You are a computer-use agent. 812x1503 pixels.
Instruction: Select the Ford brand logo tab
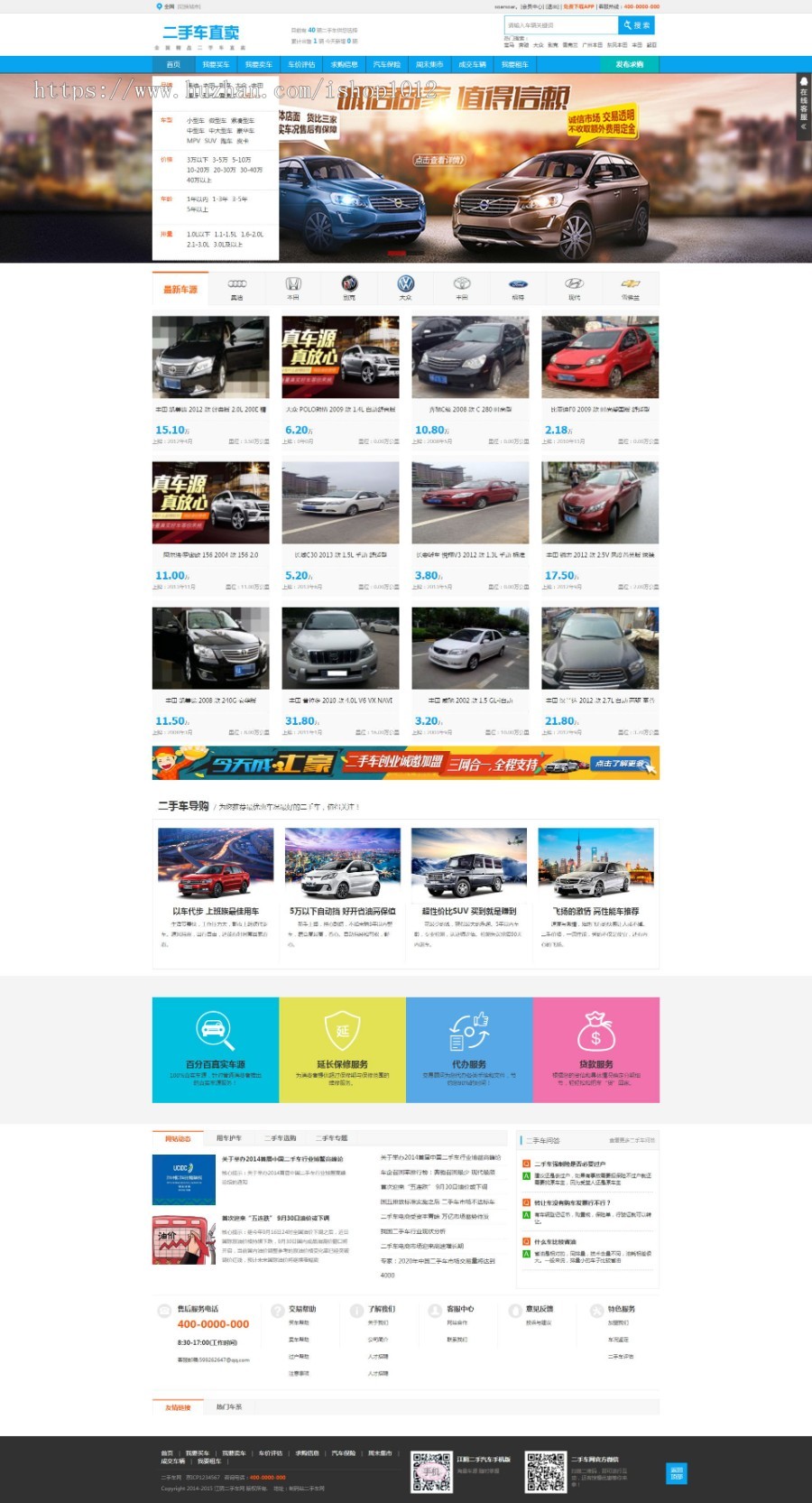(518, 288)
